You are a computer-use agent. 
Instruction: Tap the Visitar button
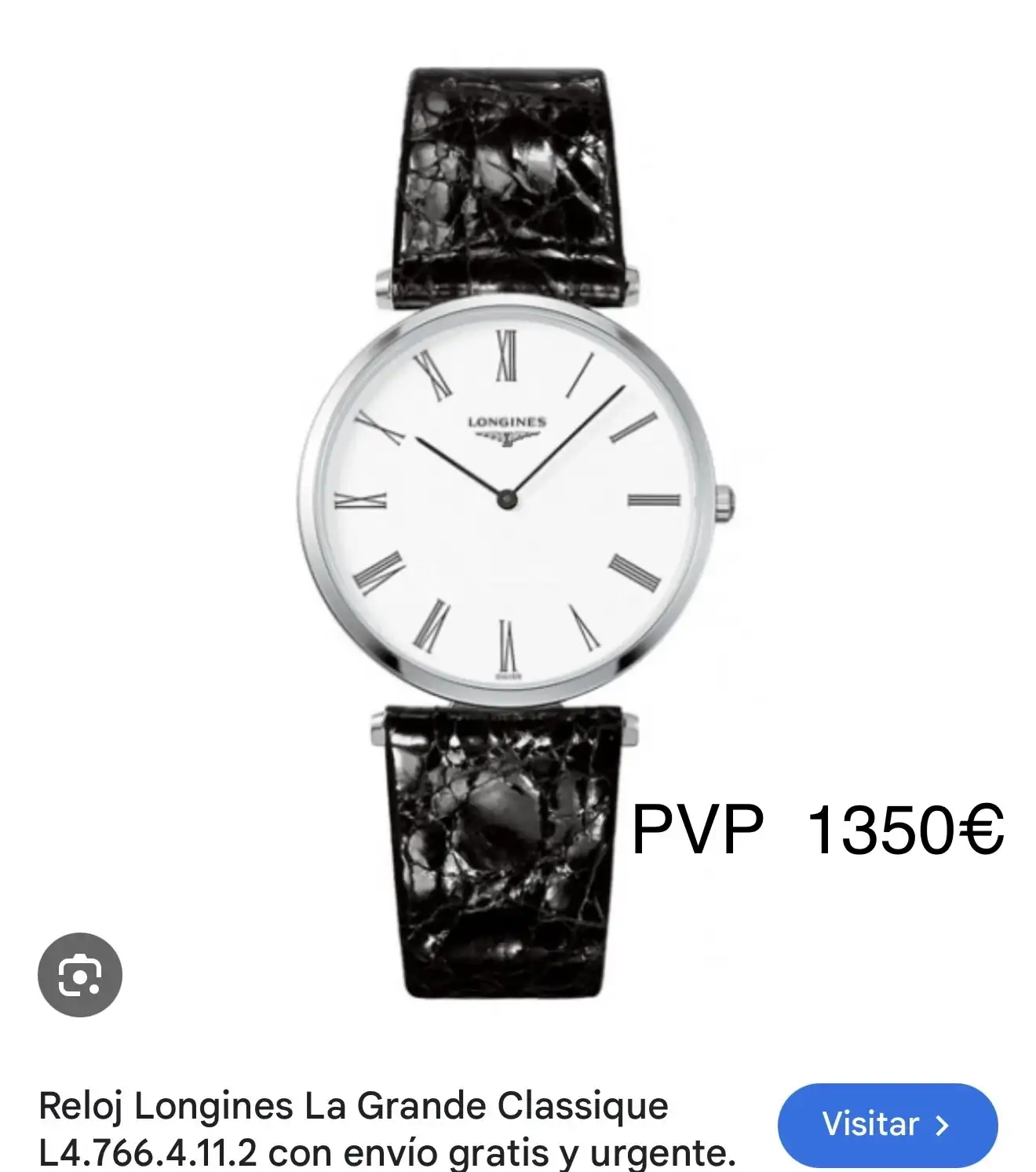point(887,1124)
